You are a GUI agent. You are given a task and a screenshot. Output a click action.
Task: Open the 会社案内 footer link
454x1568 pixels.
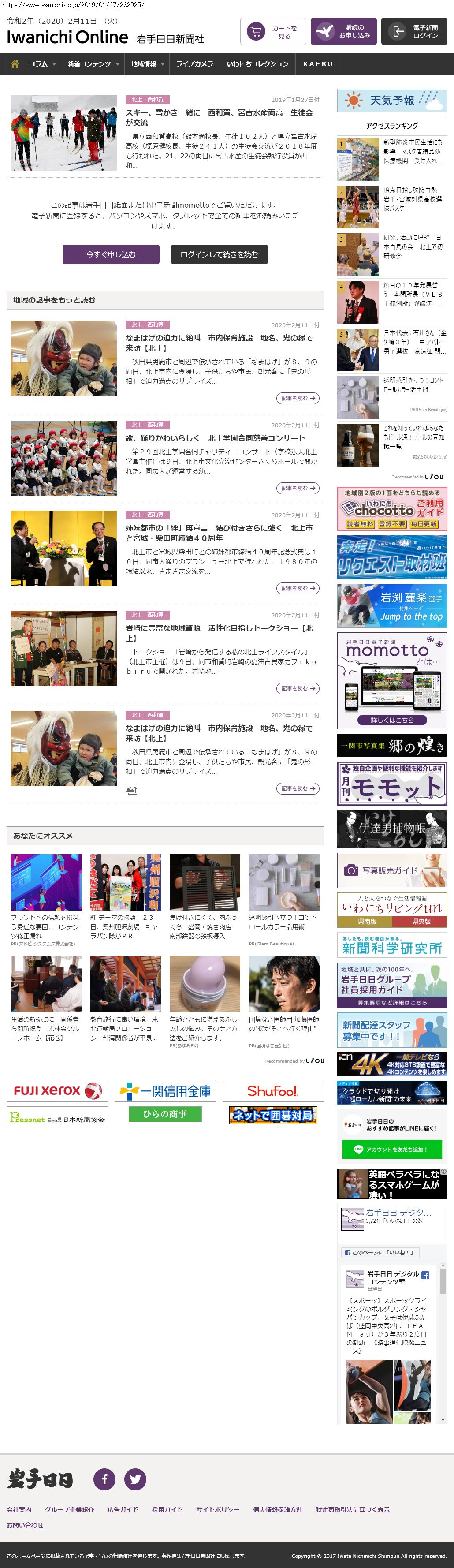(x=19, y=1509)
